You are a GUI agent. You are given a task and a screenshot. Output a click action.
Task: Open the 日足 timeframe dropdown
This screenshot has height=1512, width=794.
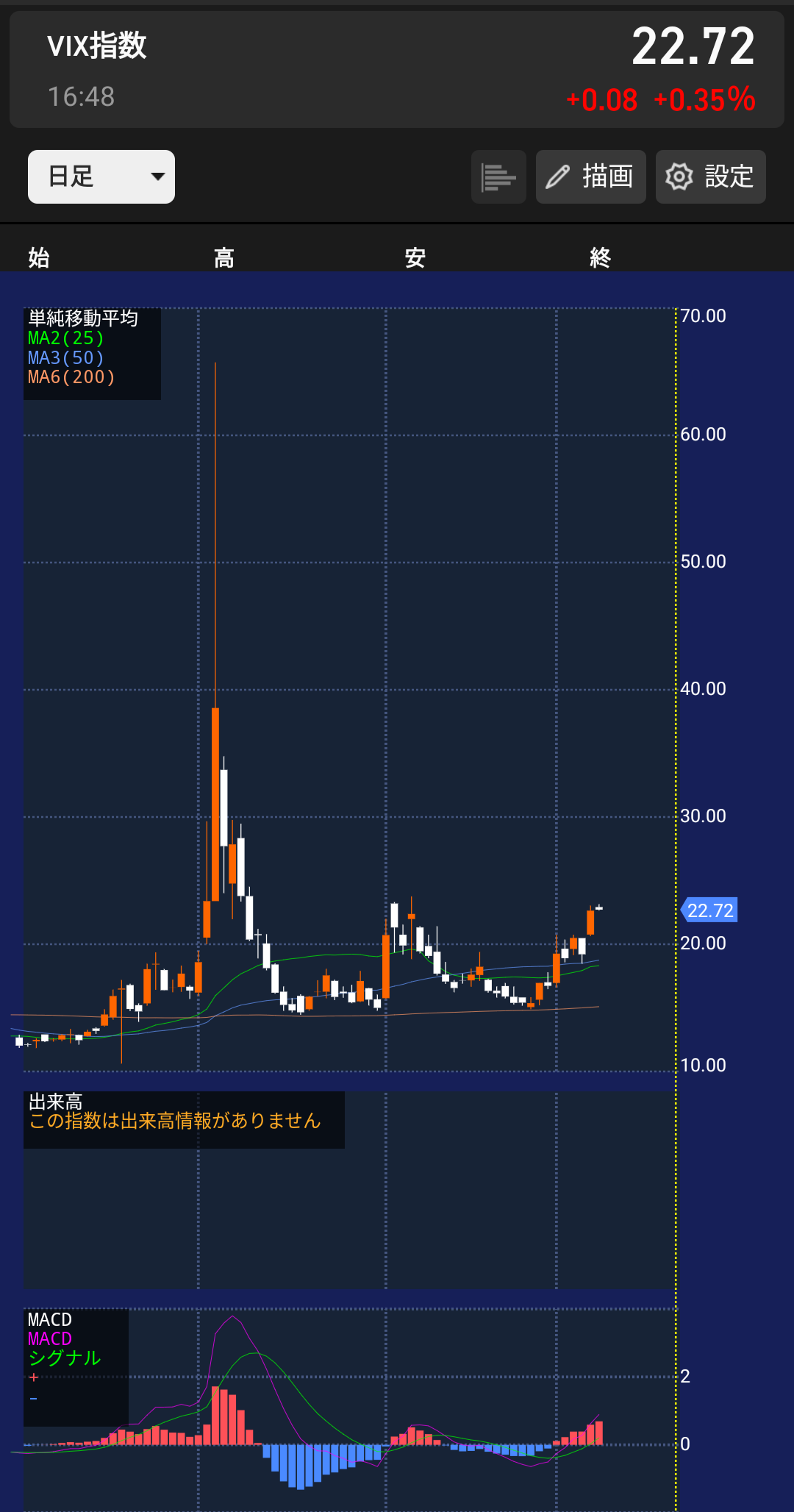(101, 176)
